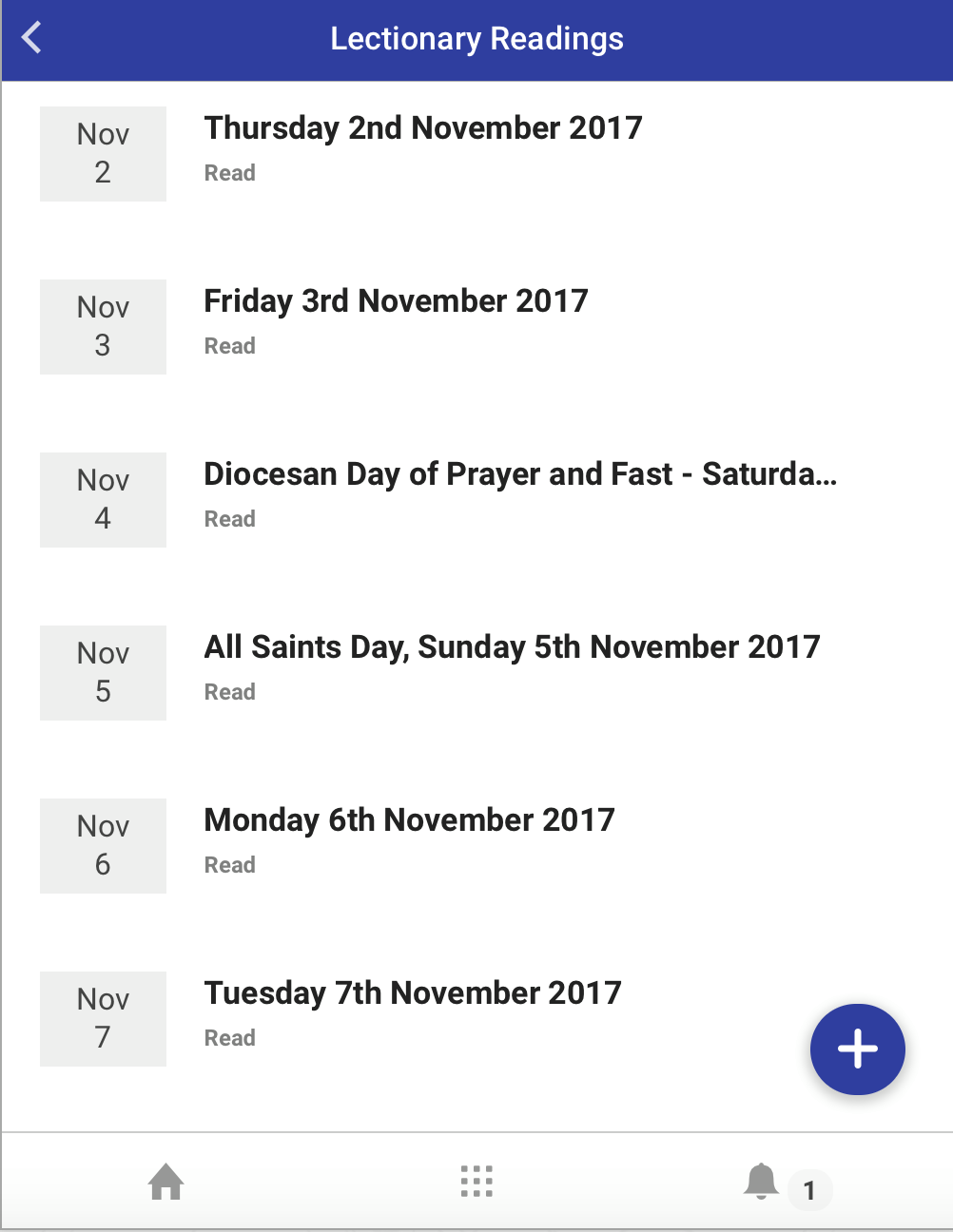Open All Saints Day, Sunday 5th November reading
Viewport: 953px width, 1232px height.
coord(512,647)
